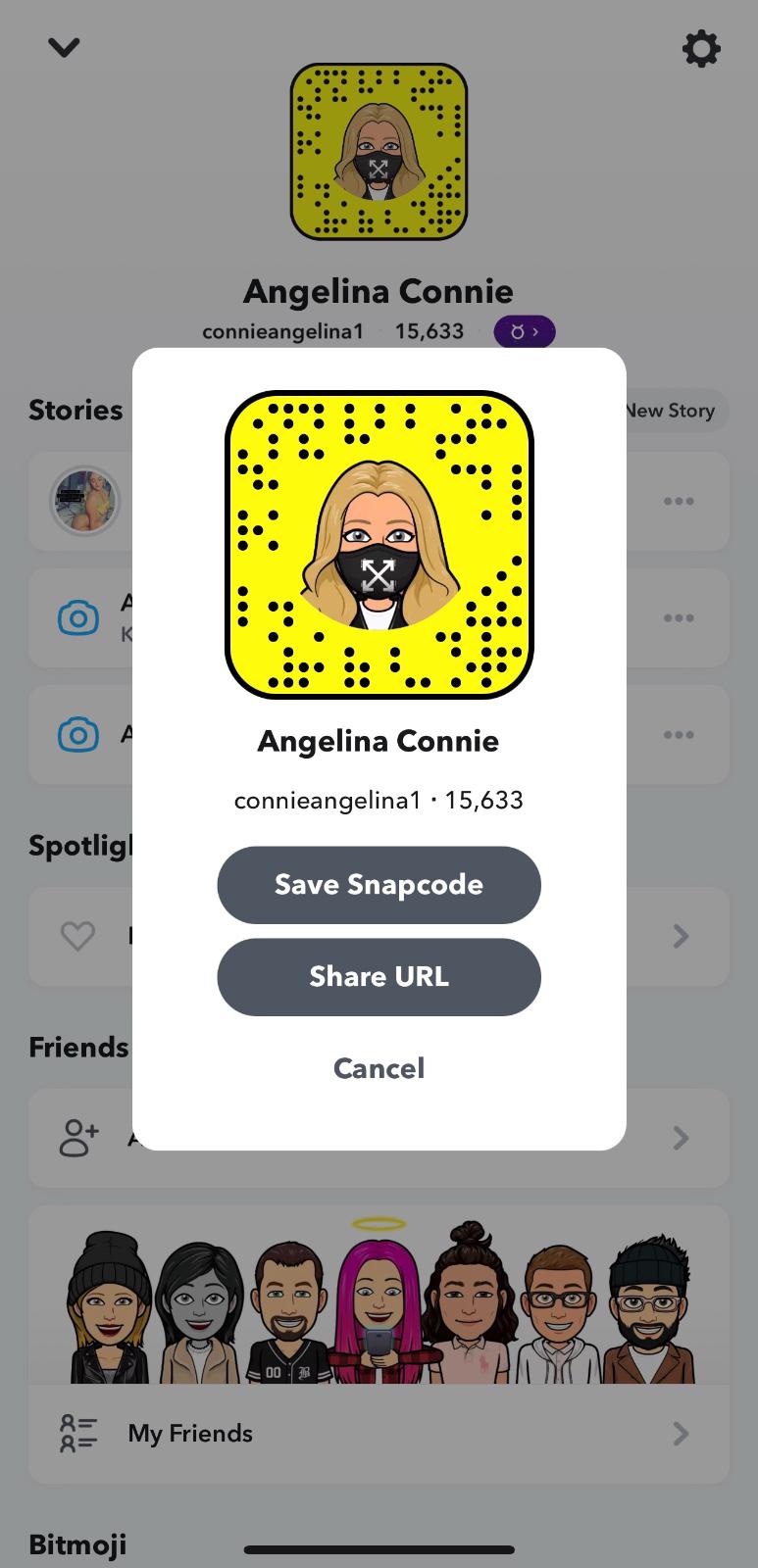Viewport: 758px width, 1568px height.
Task: Cancel the Snapcode dialog
Action: pos(379,1068)
